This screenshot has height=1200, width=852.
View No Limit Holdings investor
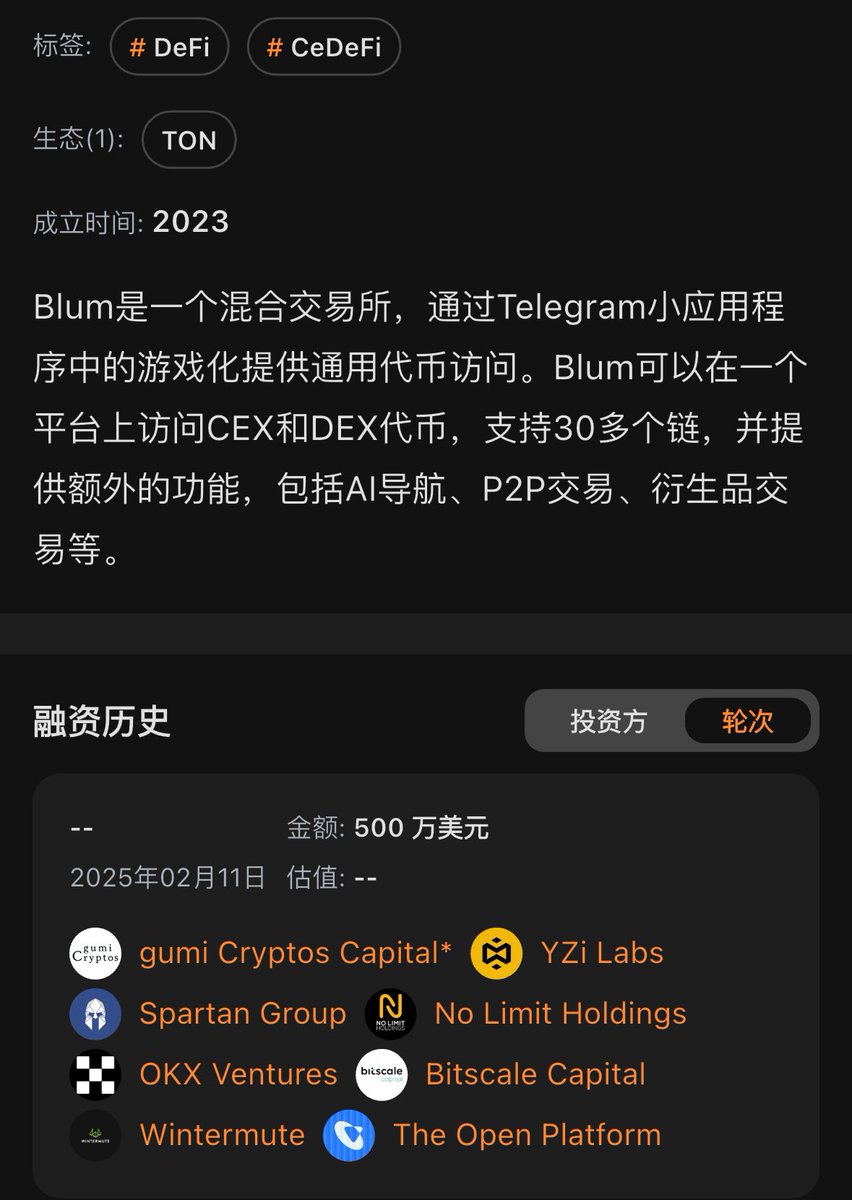point(560,1014)
